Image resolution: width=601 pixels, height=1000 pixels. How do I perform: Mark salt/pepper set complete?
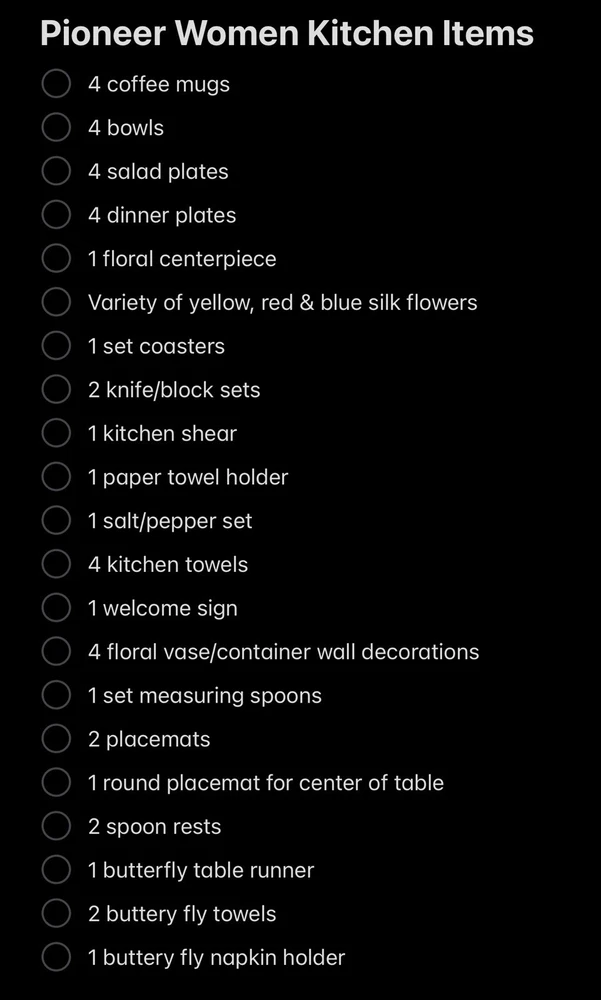(x=56, y=520)
